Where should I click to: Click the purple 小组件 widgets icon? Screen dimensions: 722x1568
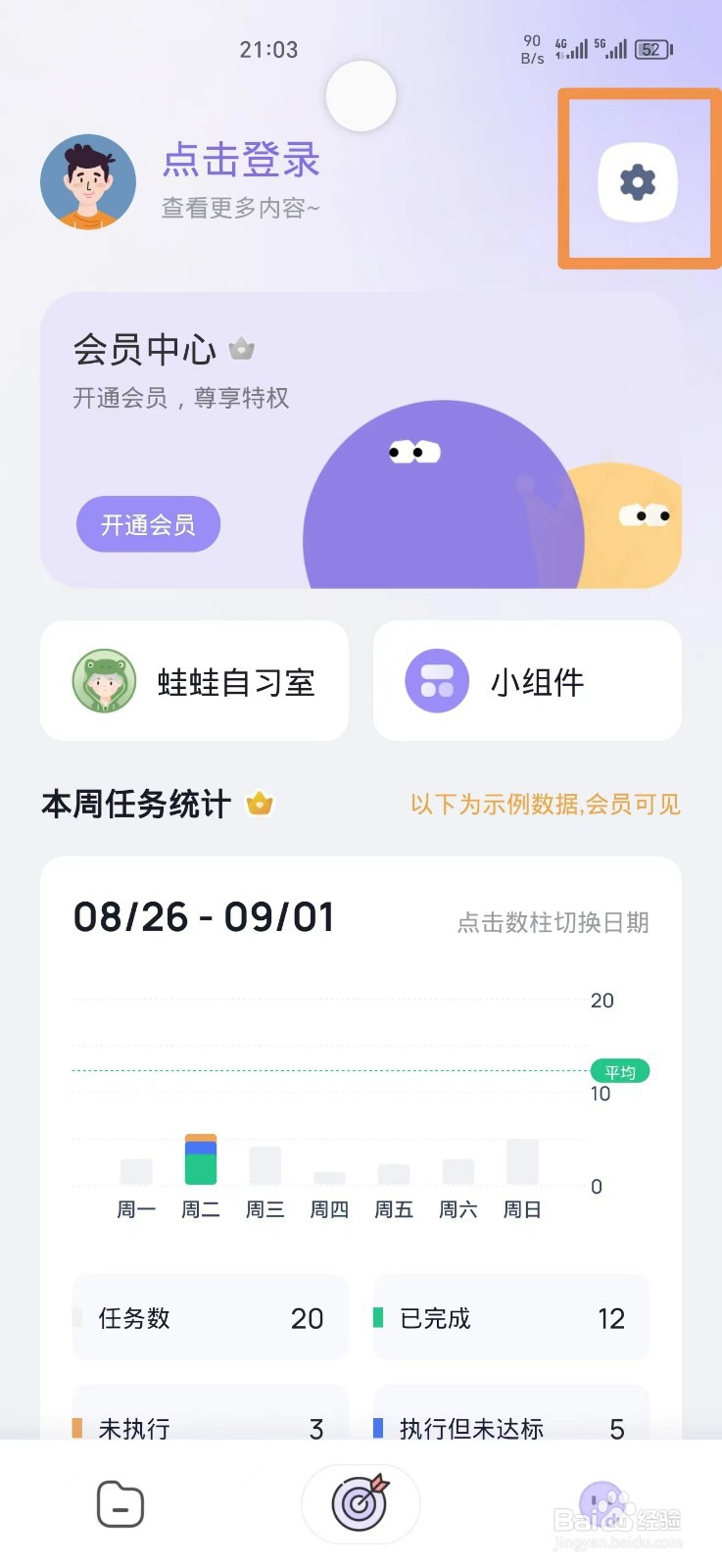435,680
